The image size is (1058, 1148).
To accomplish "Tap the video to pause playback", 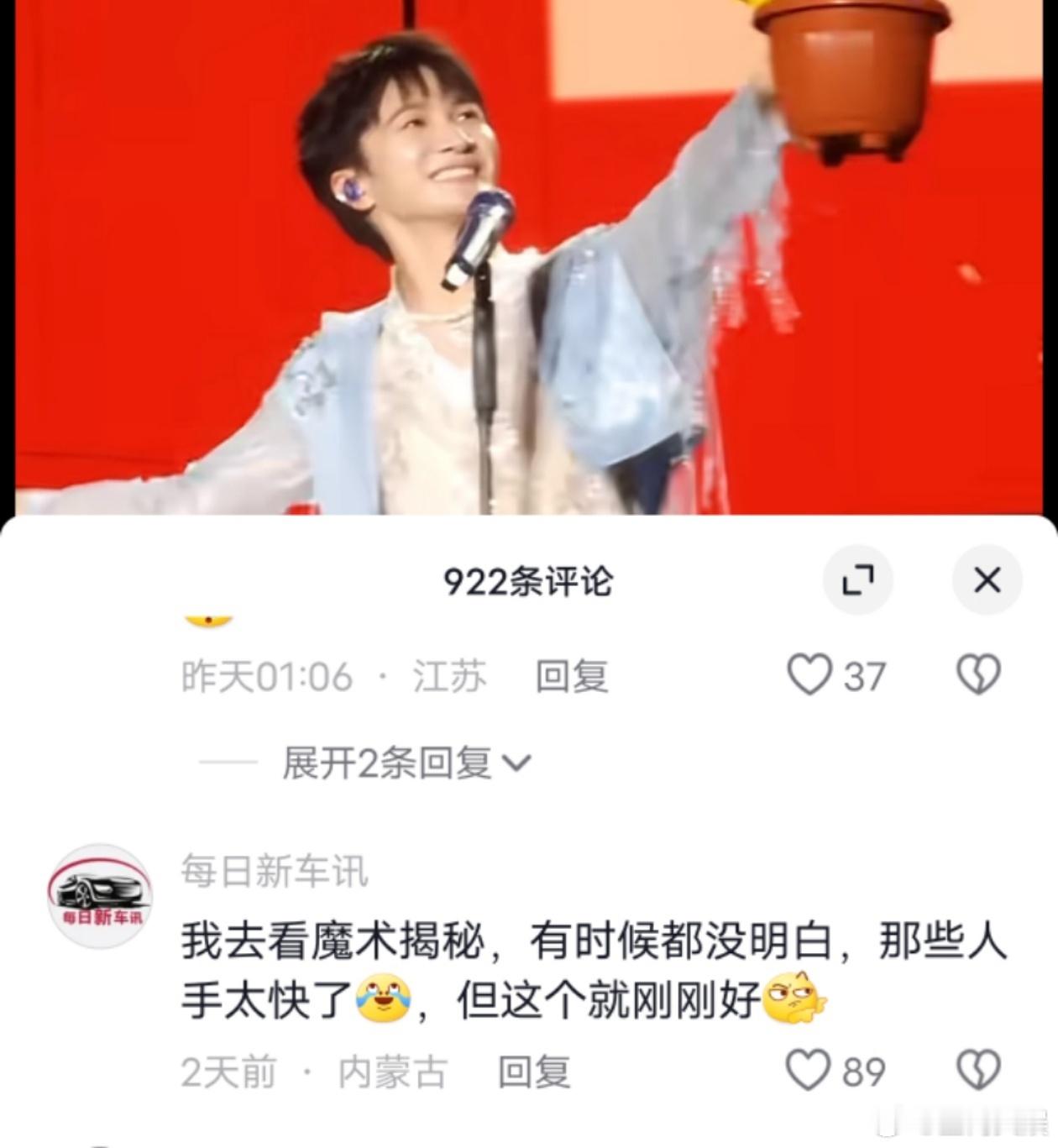I will (529, 260).
